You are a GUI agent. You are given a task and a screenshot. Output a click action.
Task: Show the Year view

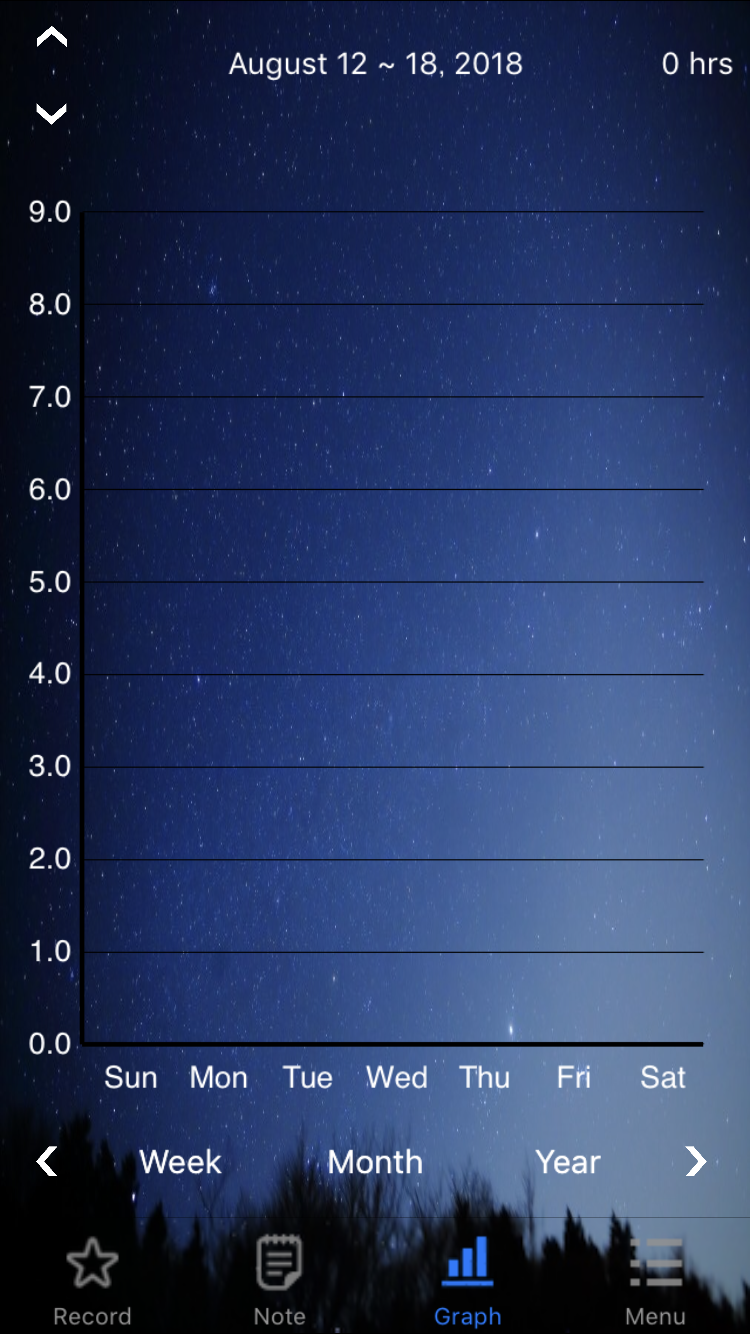point(568,1162)
